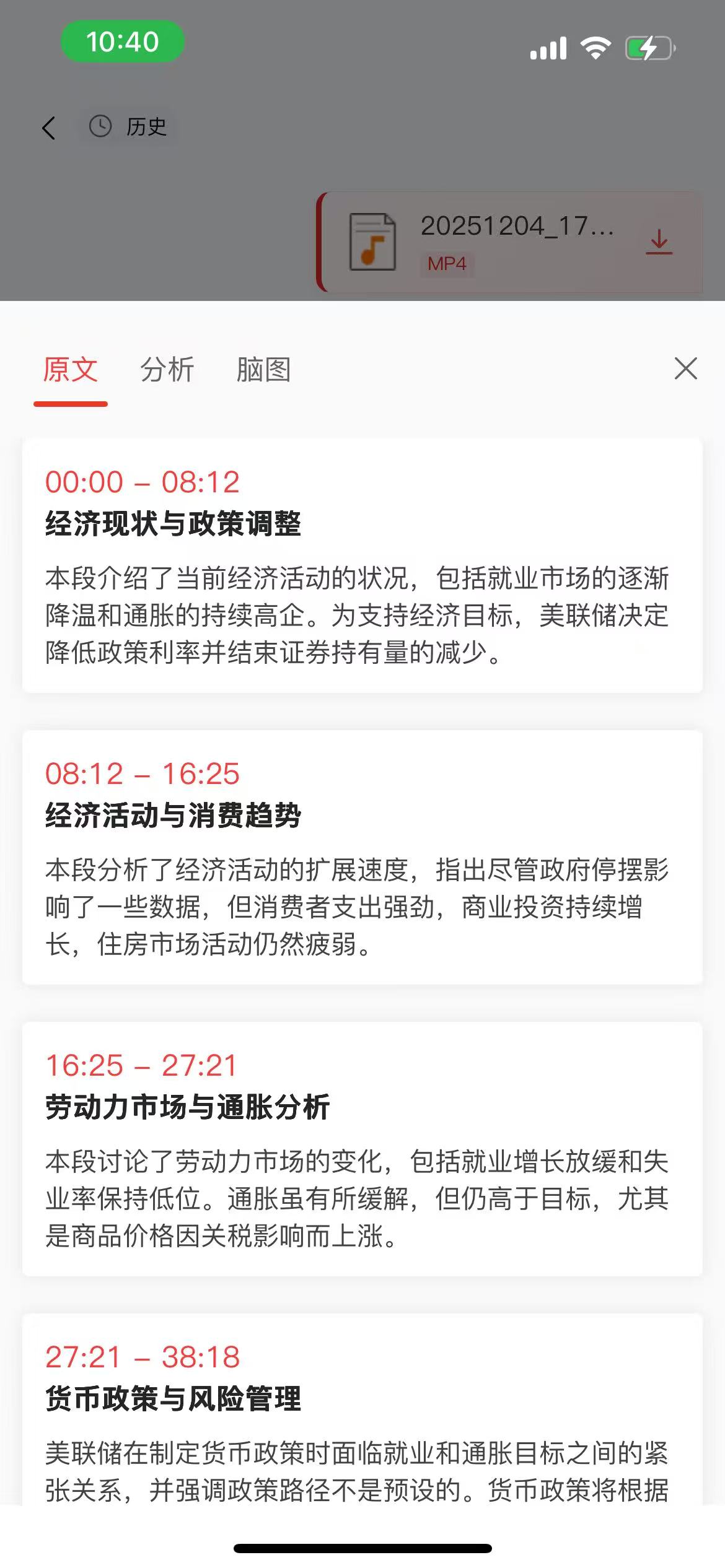Close the transcript summary panel
The height and width of the screenshot is (1568, 725).
click(685, 368)
